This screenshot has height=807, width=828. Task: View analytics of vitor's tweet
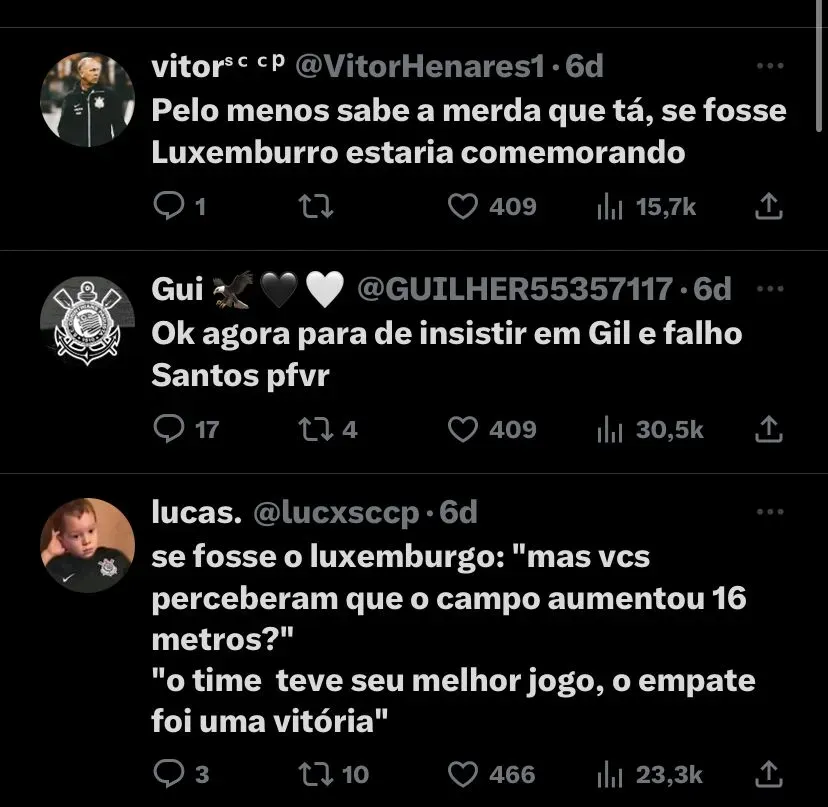610,207
